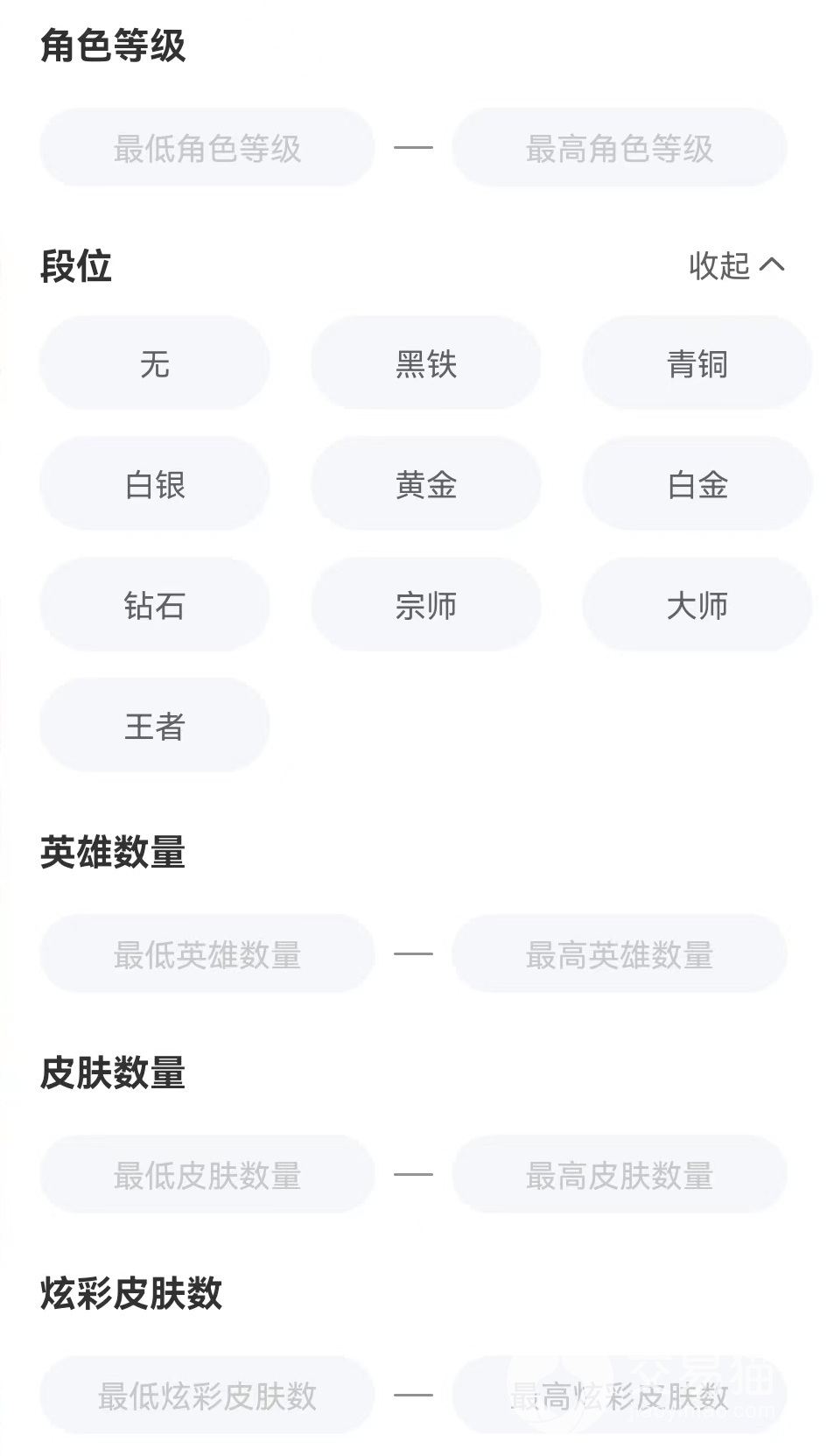Viewport: 827px width, 1456px height.
Task: Select the 黄金 rank chip
Action: pyautogui.click(x=426, y=484)
